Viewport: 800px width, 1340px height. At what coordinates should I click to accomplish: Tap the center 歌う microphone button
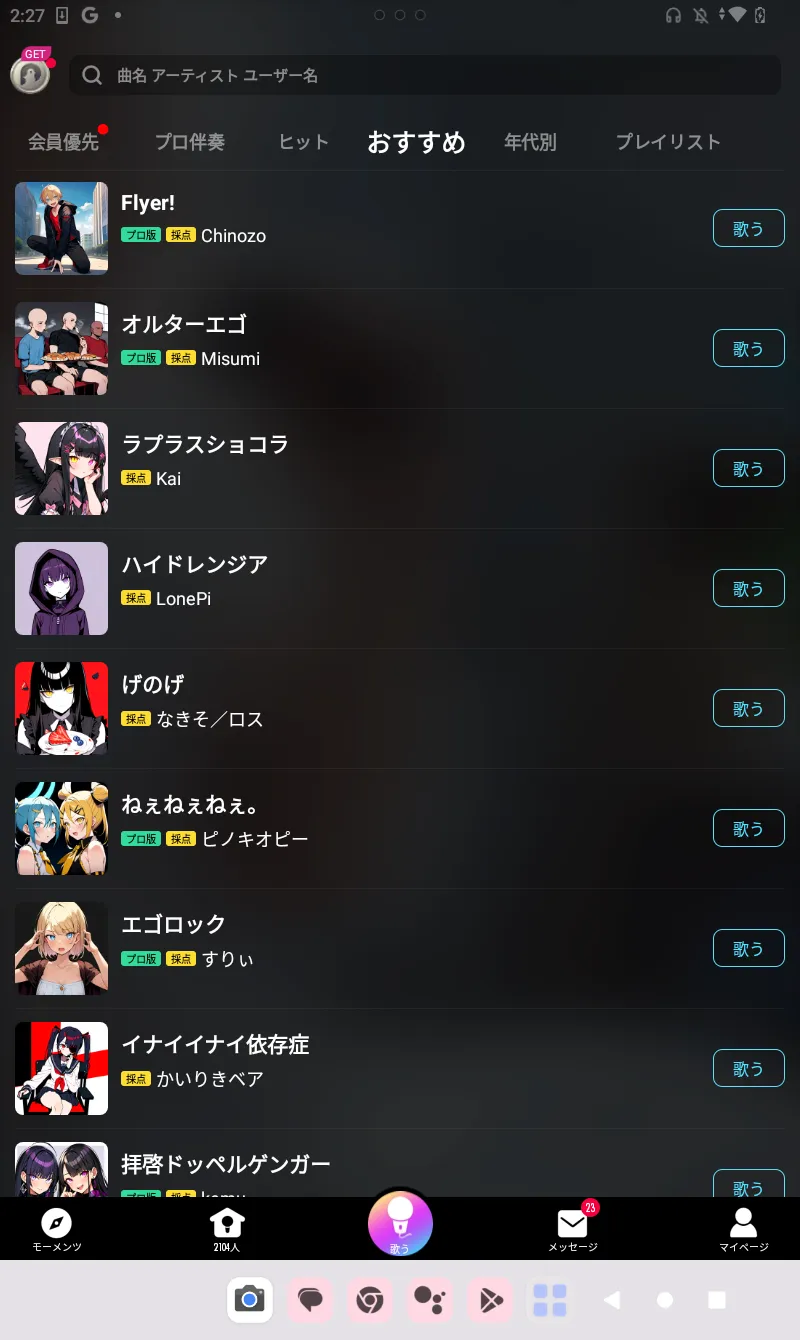tap(400, 1224)
